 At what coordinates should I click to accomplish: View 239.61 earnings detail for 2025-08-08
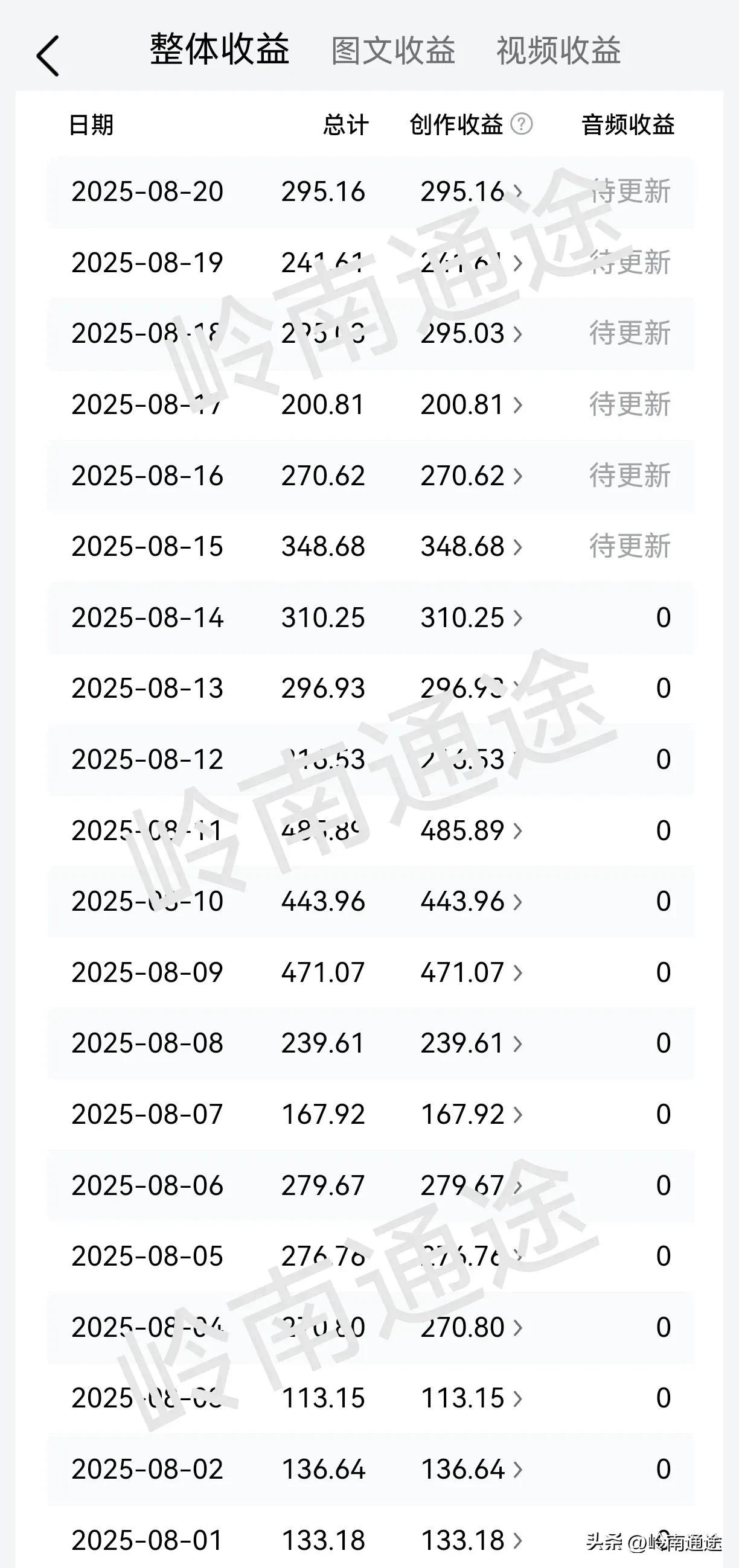click(471, 1044)
